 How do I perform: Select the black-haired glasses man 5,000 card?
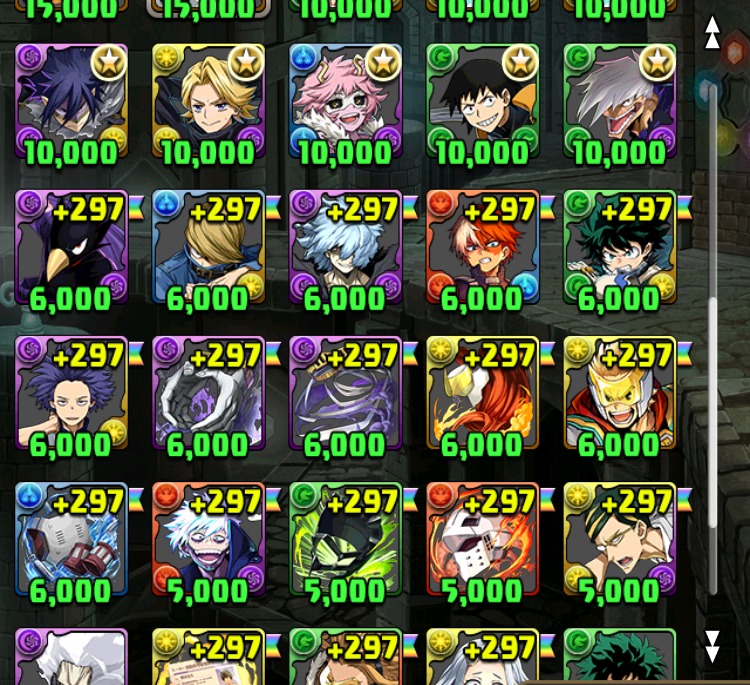[x=619, y=540]
